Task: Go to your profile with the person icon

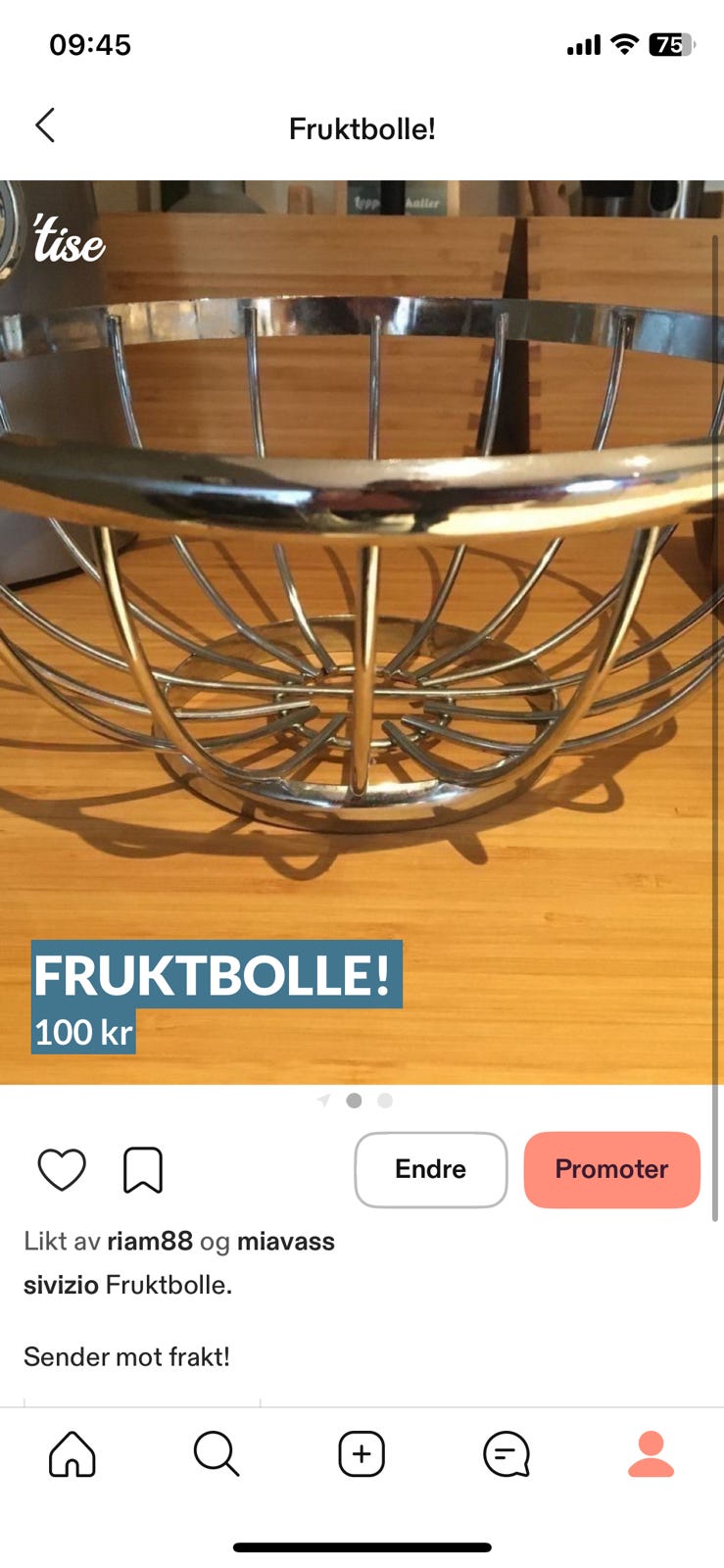Action: (x=651, y=1454)
